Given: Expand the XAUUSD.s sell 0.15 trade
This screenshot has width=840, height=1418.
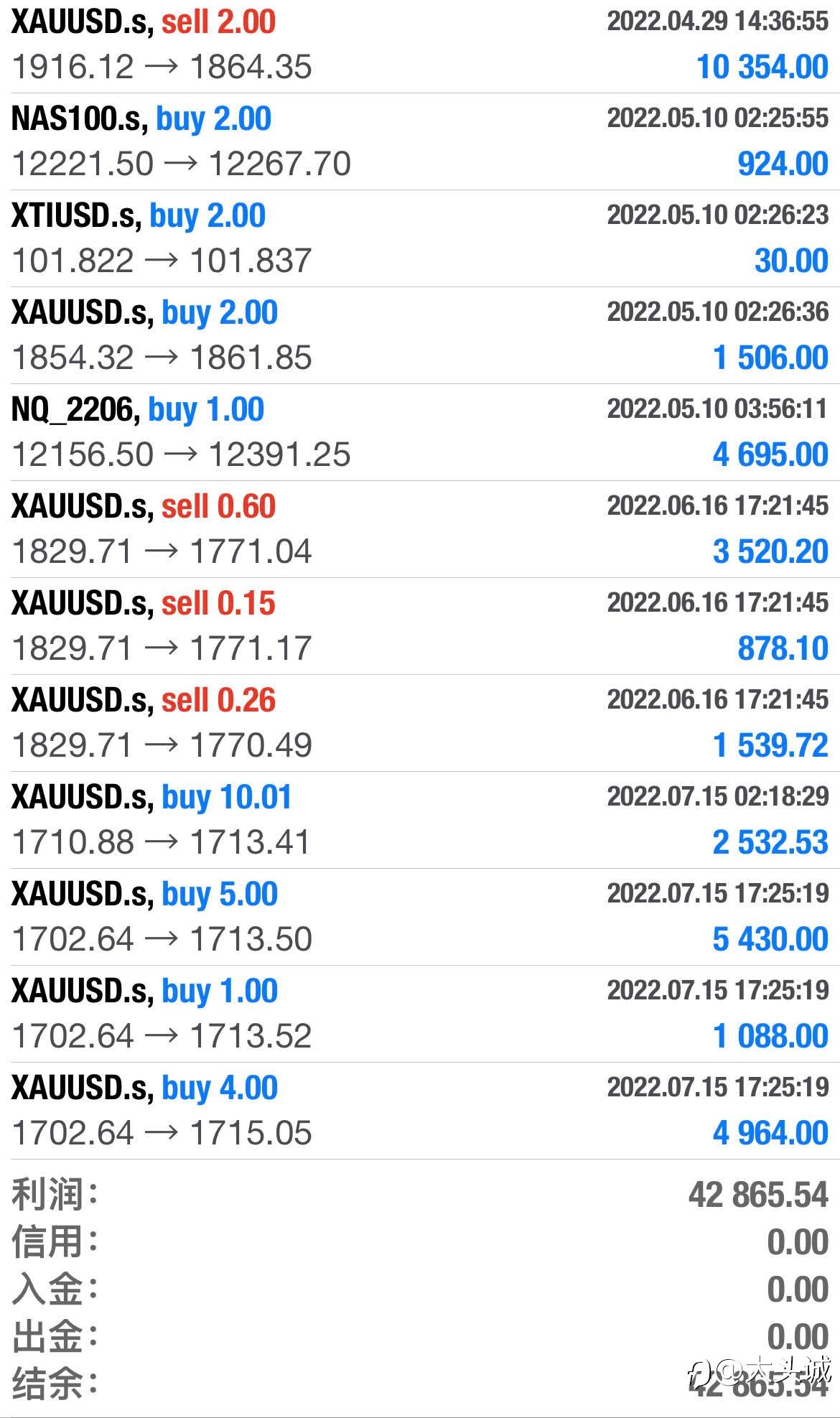Looking at the screenshot, I should click(420, 626).
